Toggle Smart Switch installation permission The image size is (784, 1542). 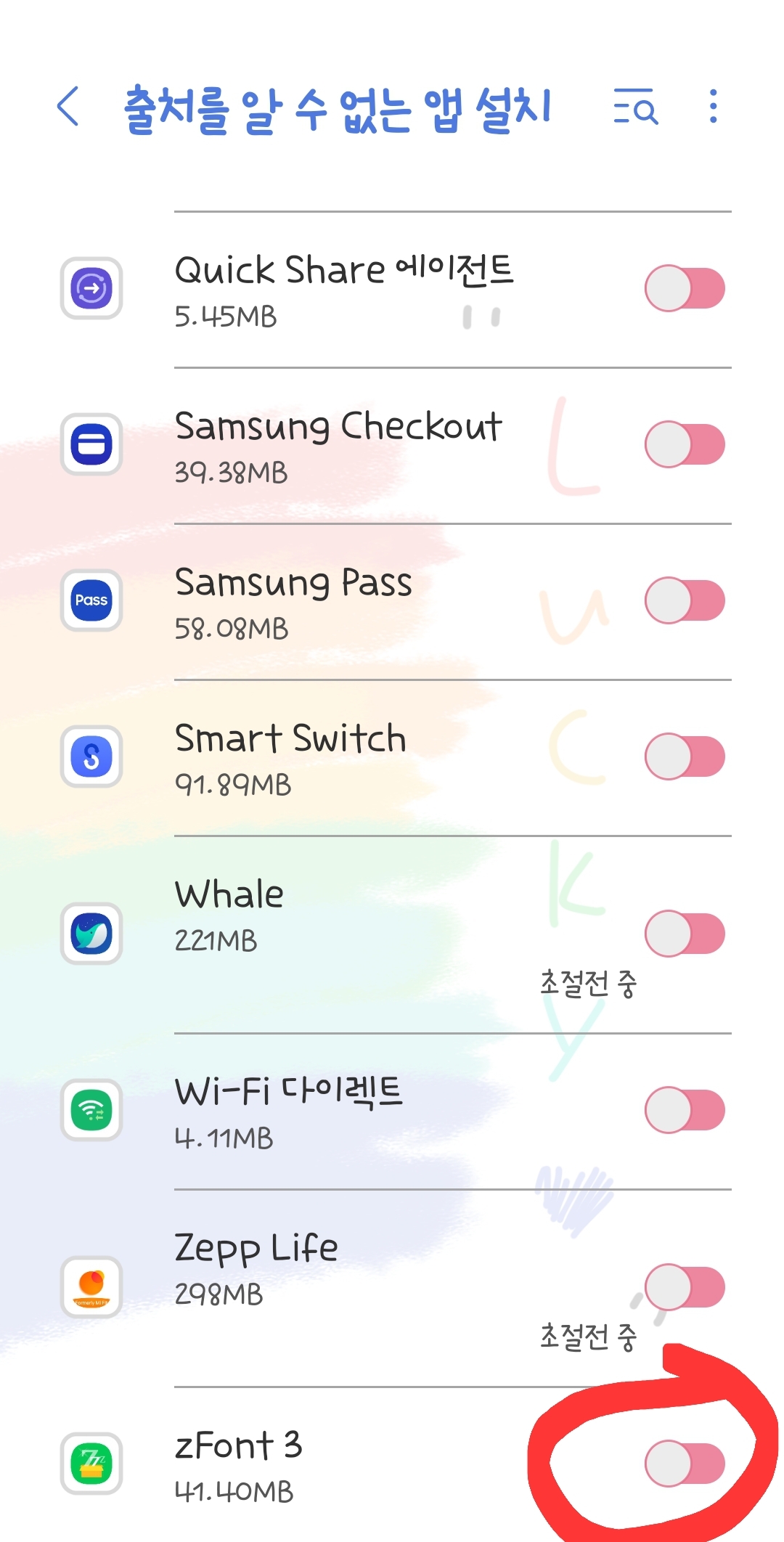[x=683, y=756]
